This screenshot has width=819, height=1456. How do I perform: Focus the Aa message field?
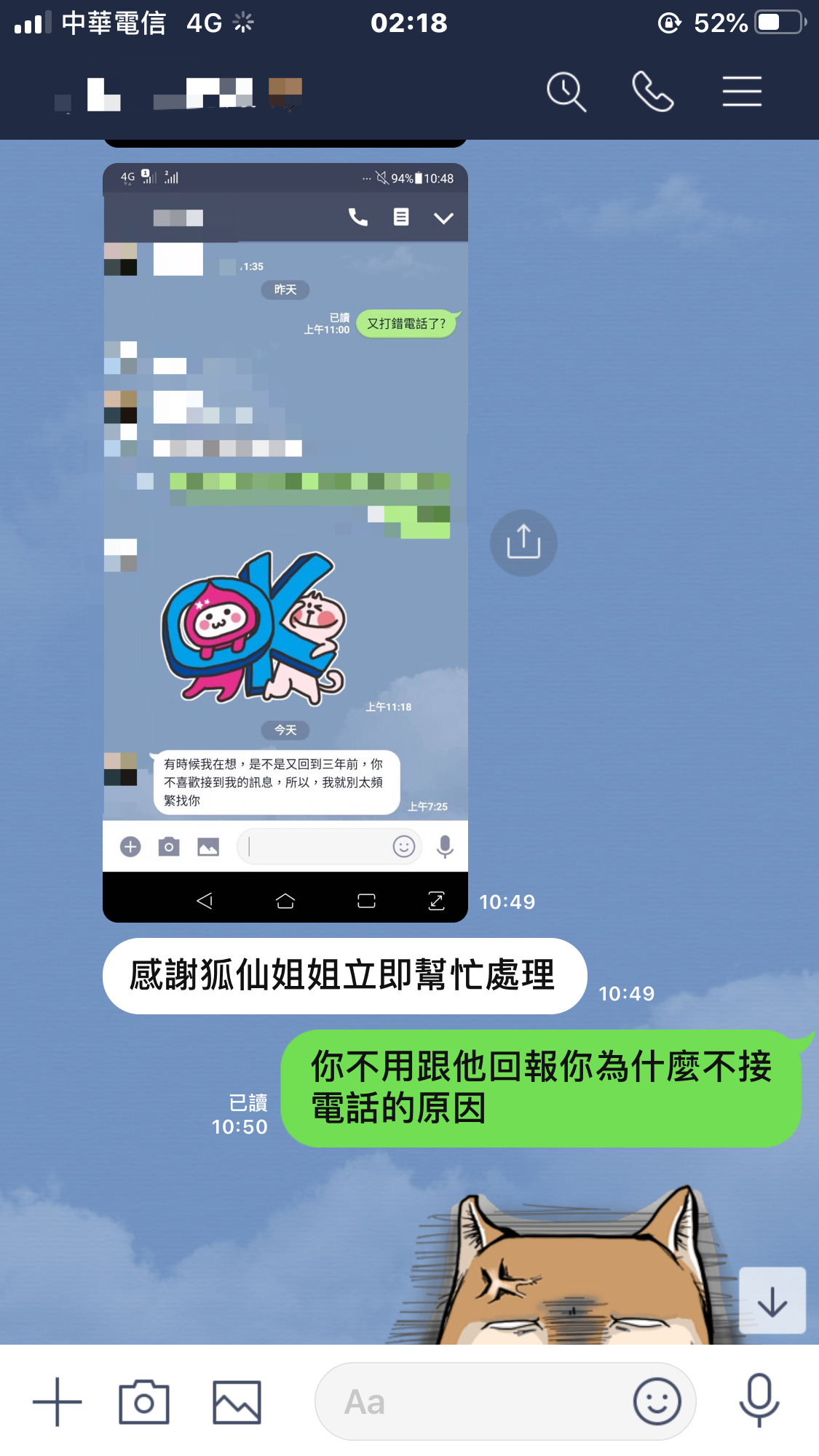[x=466, y=1401]
